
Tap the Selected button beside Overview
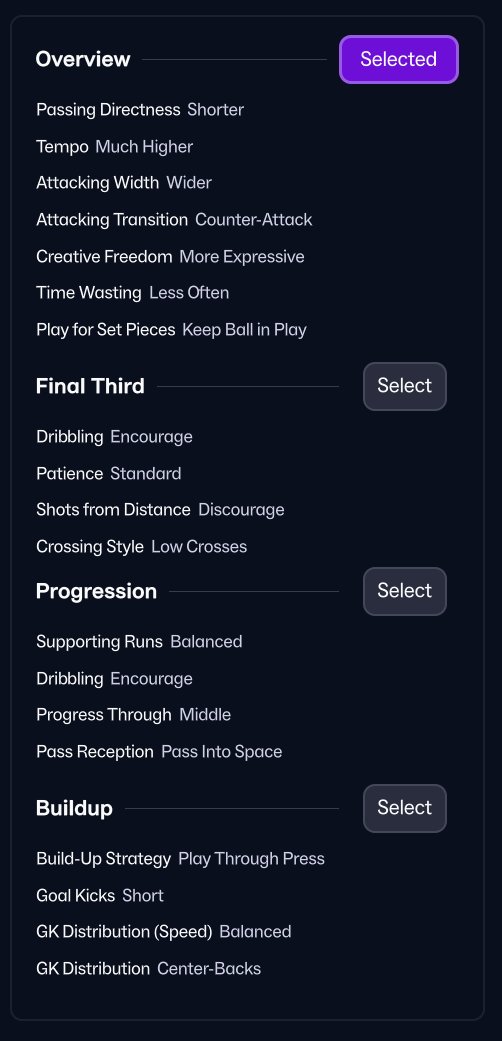[398, 59]
